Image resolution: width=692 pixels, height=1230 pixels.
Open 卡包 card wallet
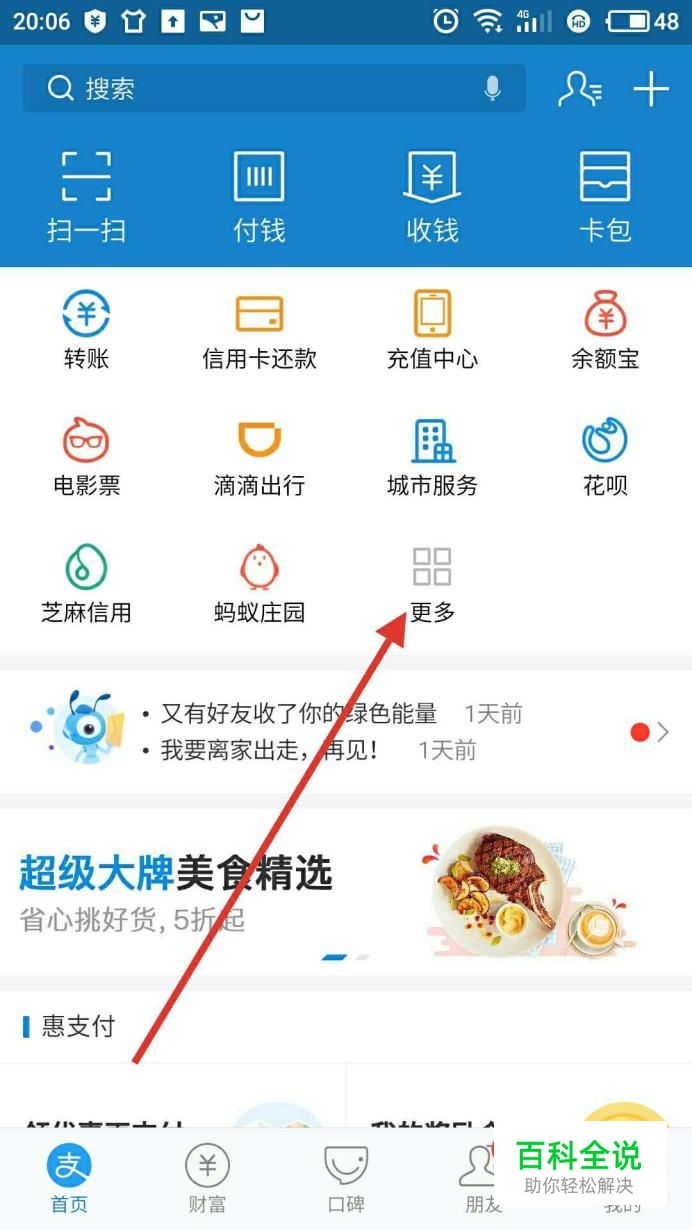pos(605,197)
